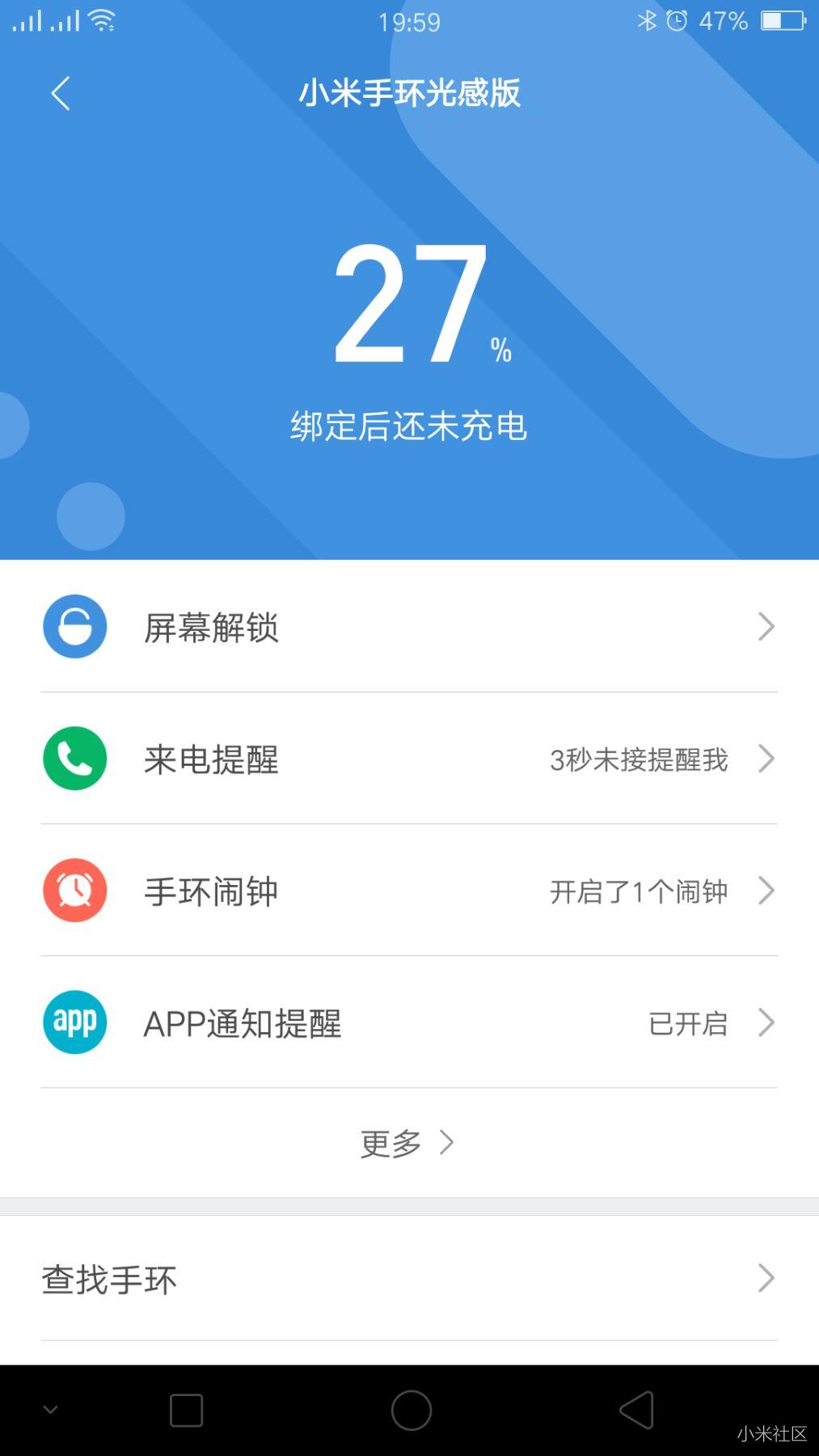Click the battery indicator showing 47%
Viewport: 819px width, 1456px height.
tap(780, 20)
